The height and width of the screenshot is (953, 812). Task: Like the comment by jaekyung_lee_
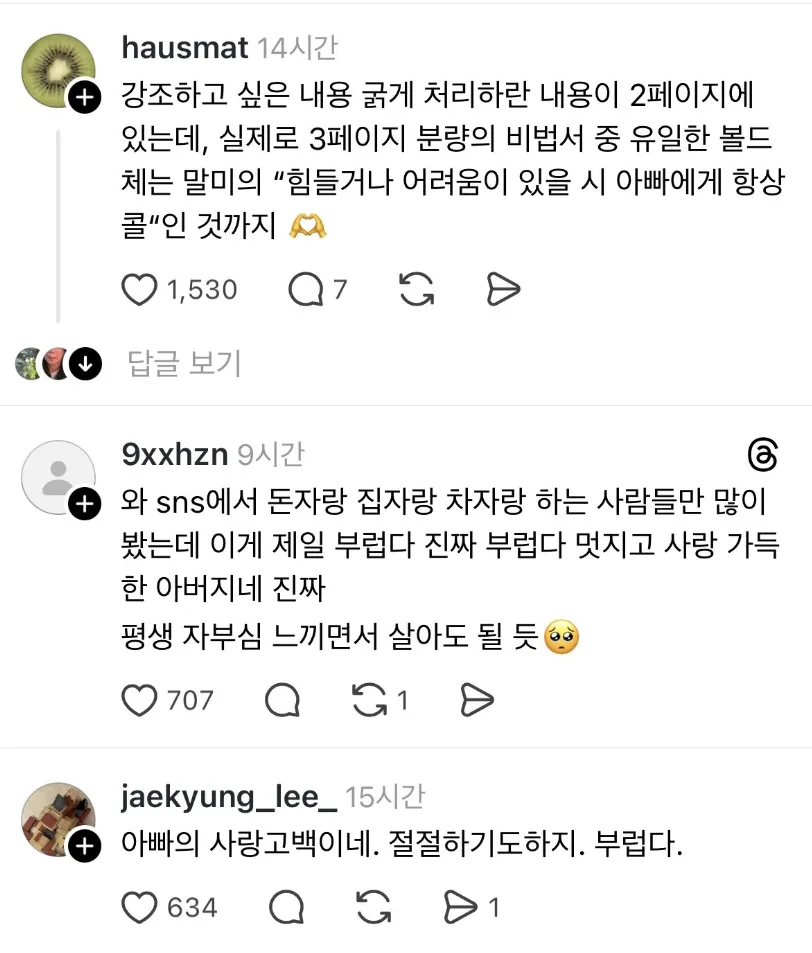pos(139,907)
